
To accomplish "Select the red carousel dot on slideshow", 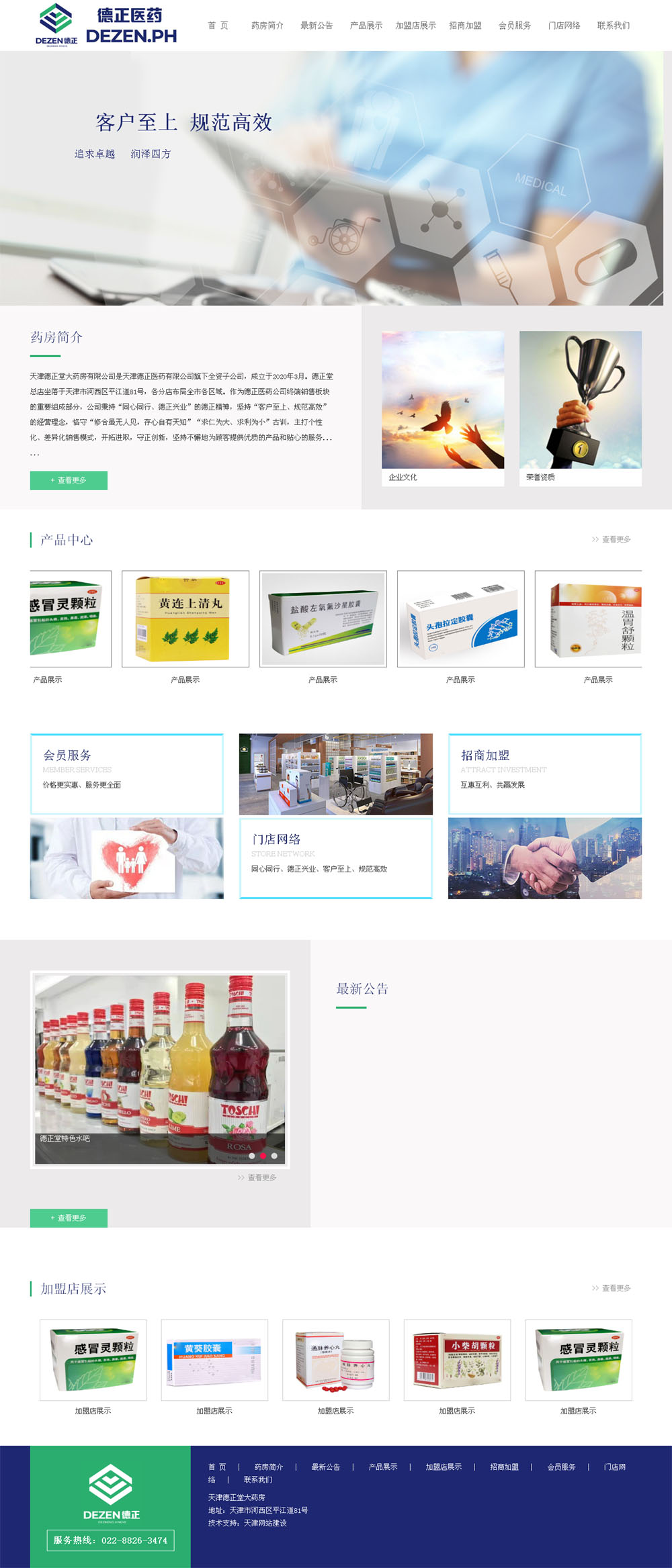I will tap(263, 1156).
